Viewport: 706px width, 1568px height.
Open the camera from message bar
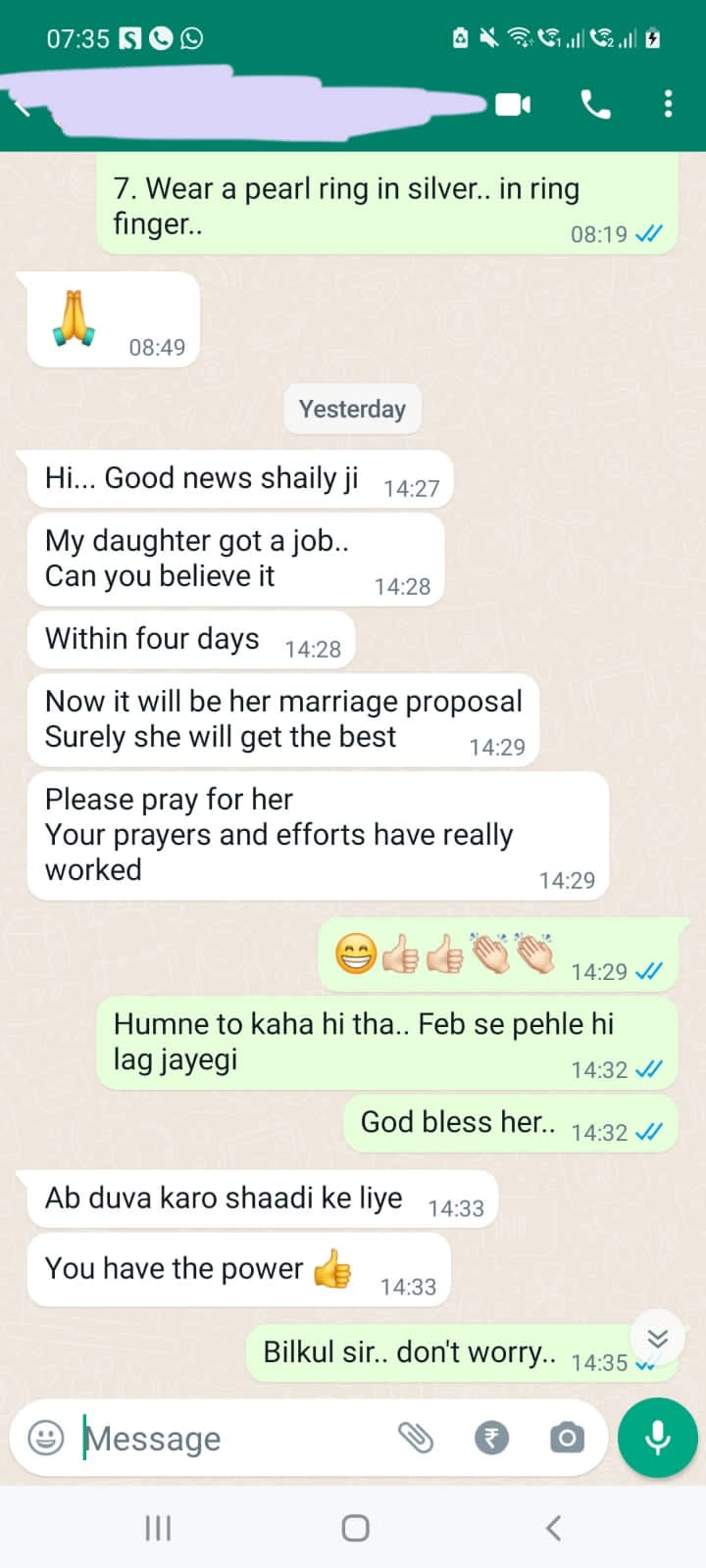pyautogui.click(x=567, y=1438)
